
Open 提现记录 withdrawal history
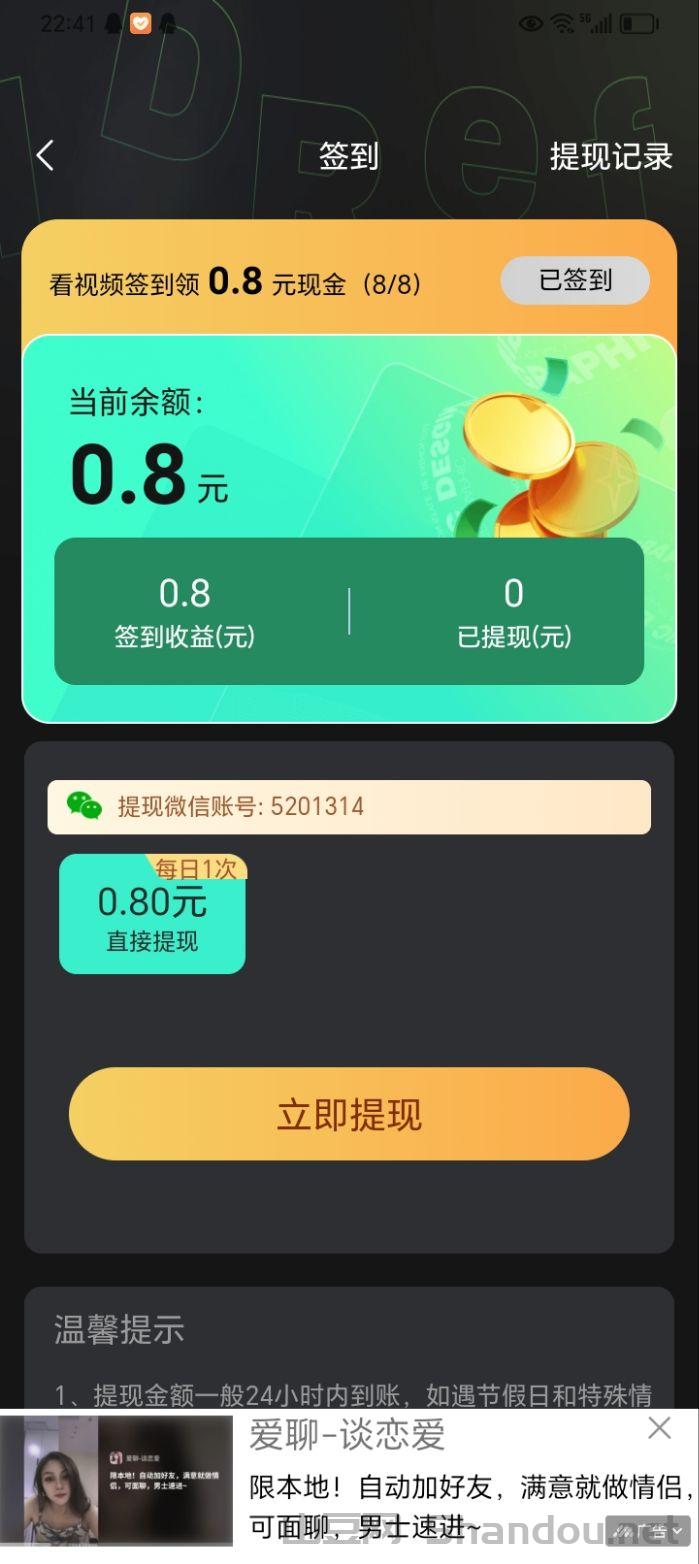click(610, 156)
